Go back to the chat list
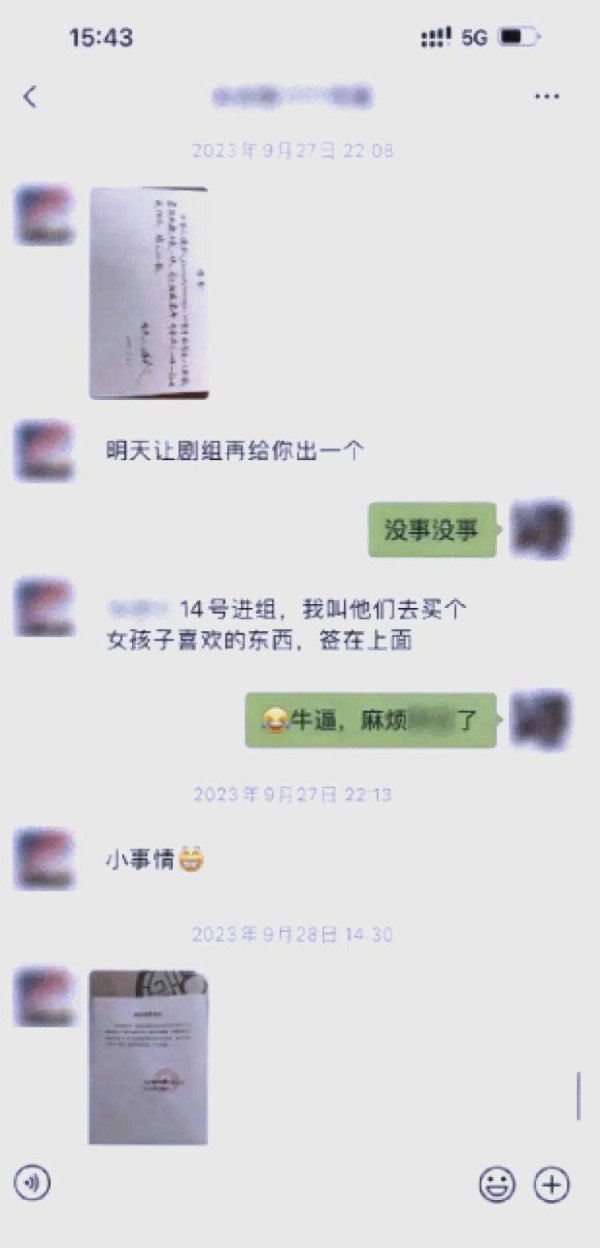The image size is (600, 1248). 30,96
